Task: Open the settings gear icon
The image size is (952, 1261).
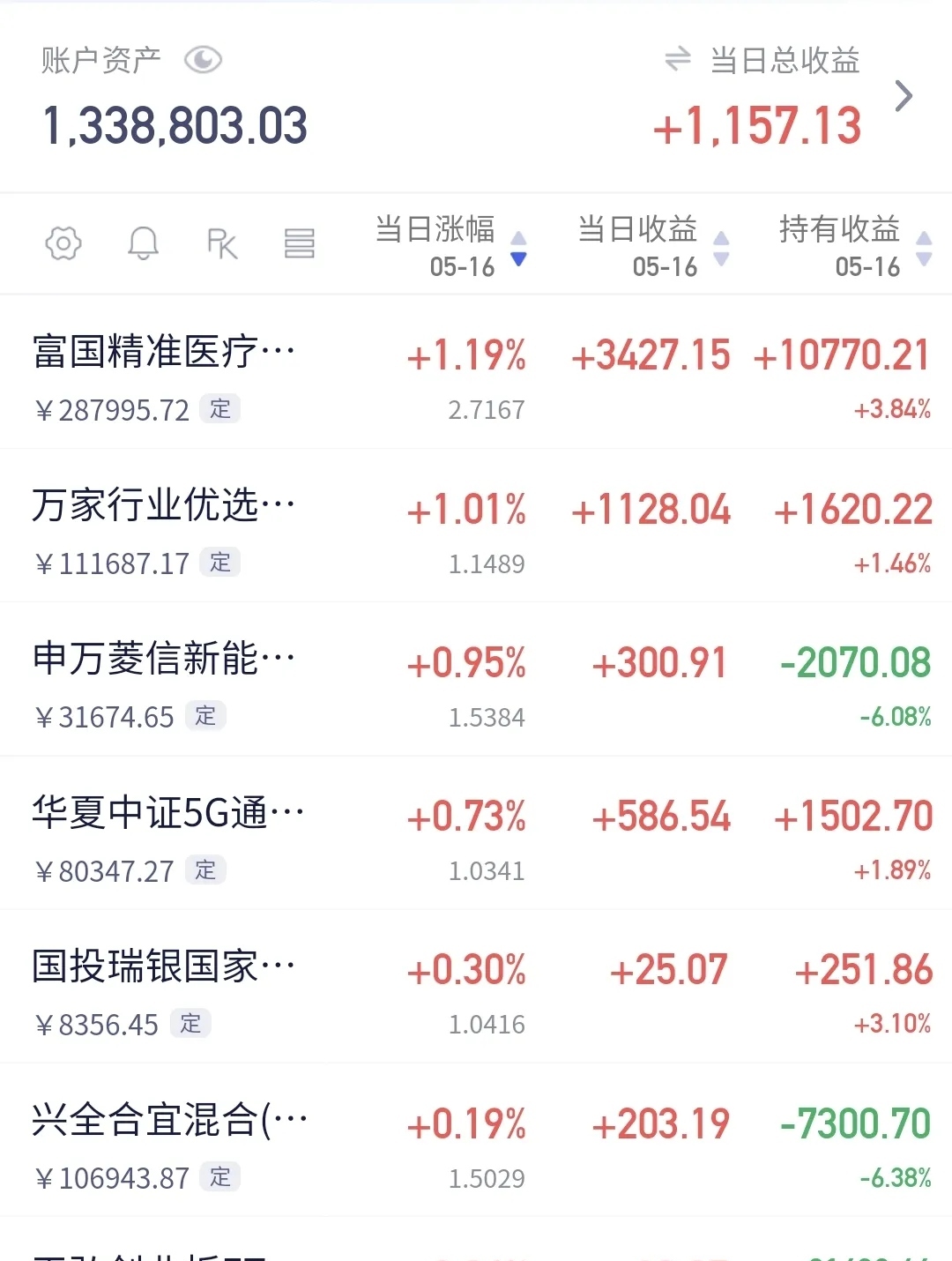Action: click(62, 244)
